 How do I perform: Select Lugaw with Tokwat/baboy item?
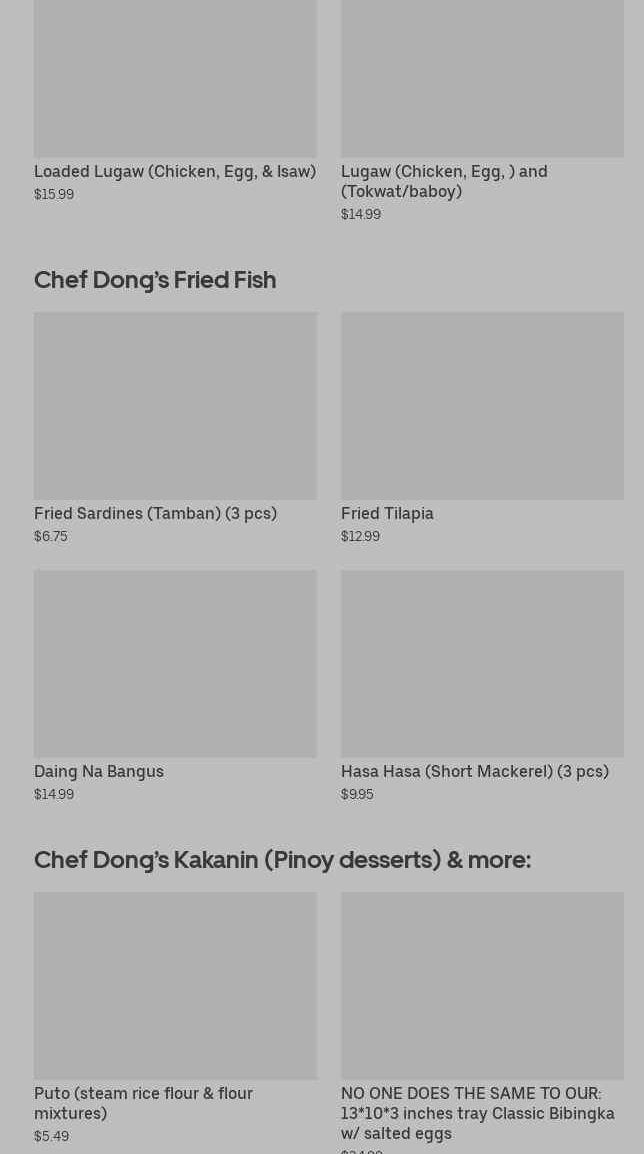click(x=482, y=110)
